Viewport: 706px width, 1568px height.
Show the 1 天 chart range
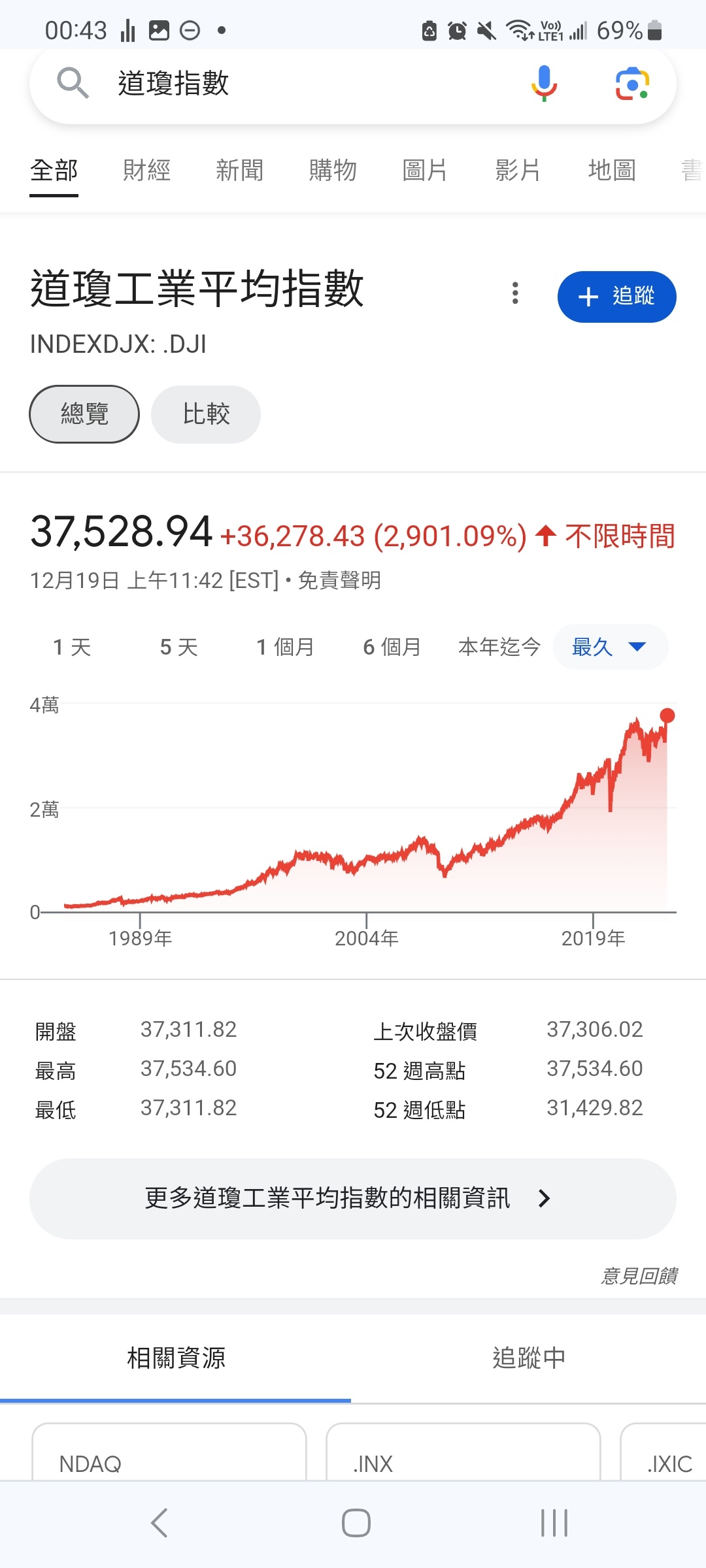(72, 647)
